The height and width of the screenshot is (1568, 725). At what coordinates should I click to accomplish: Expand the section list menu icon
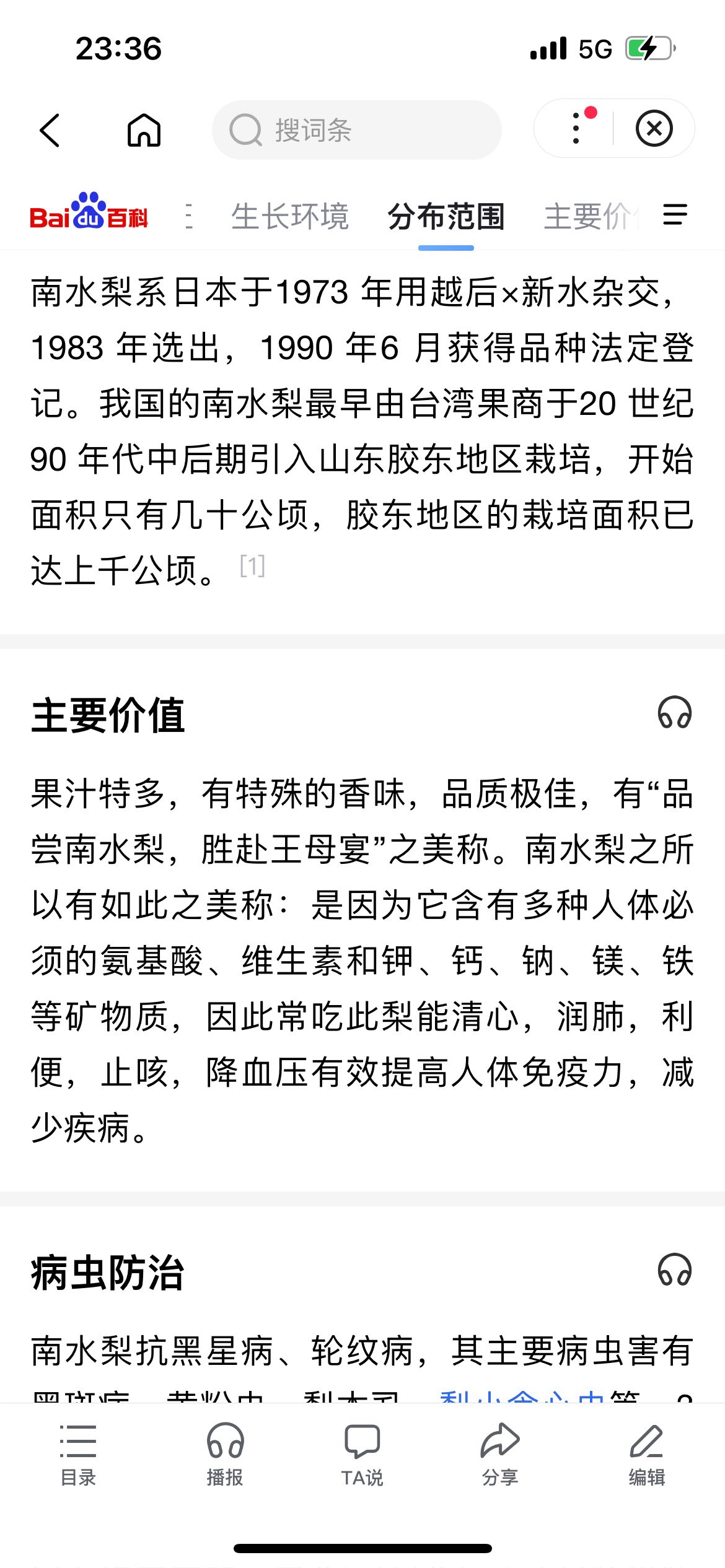tap(675, 215)
